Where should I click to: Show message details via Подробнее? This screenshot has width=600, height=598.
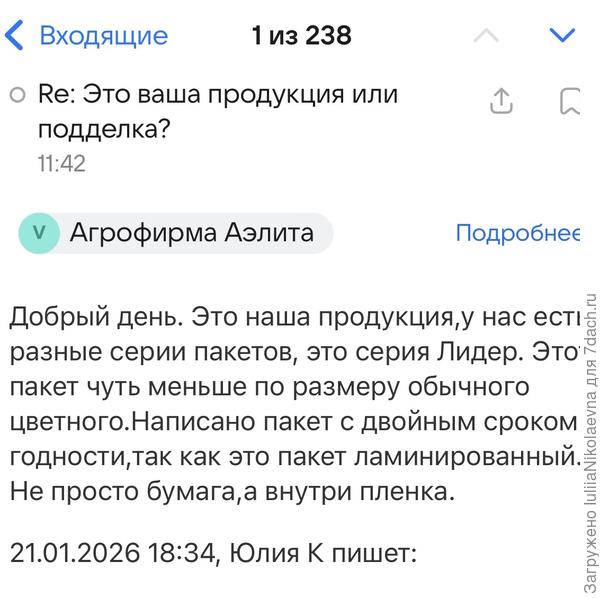pyautogui.click(x=517, y=234)
